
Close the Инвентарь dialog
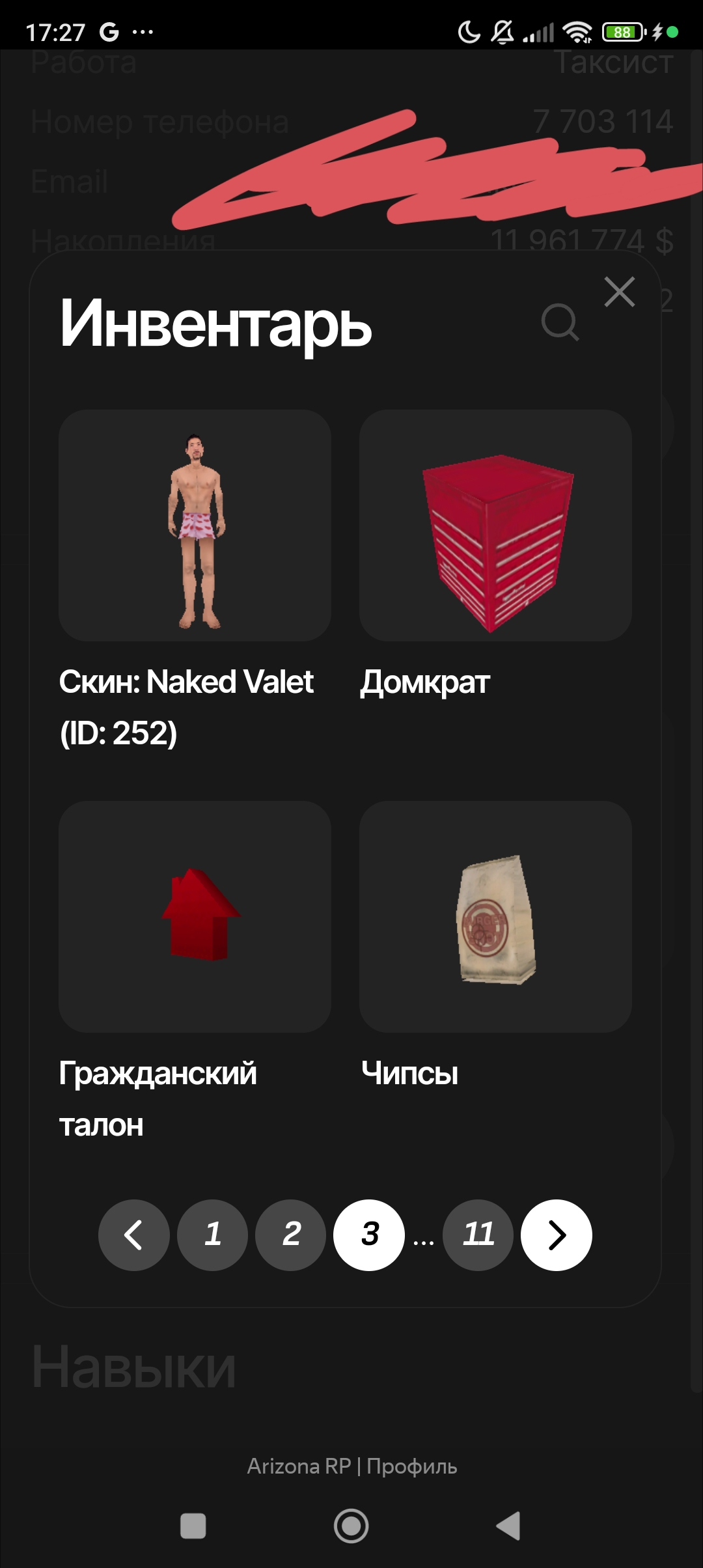click(x=619, y=292)
